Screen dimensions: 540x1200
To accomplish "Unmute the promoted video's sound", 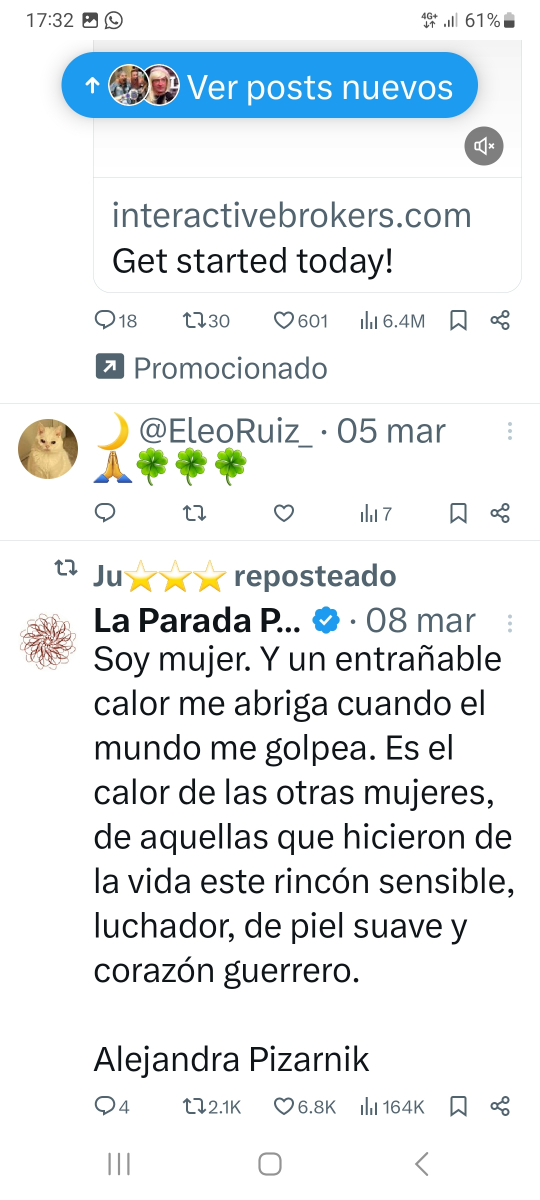I will (x=484, y=147).
